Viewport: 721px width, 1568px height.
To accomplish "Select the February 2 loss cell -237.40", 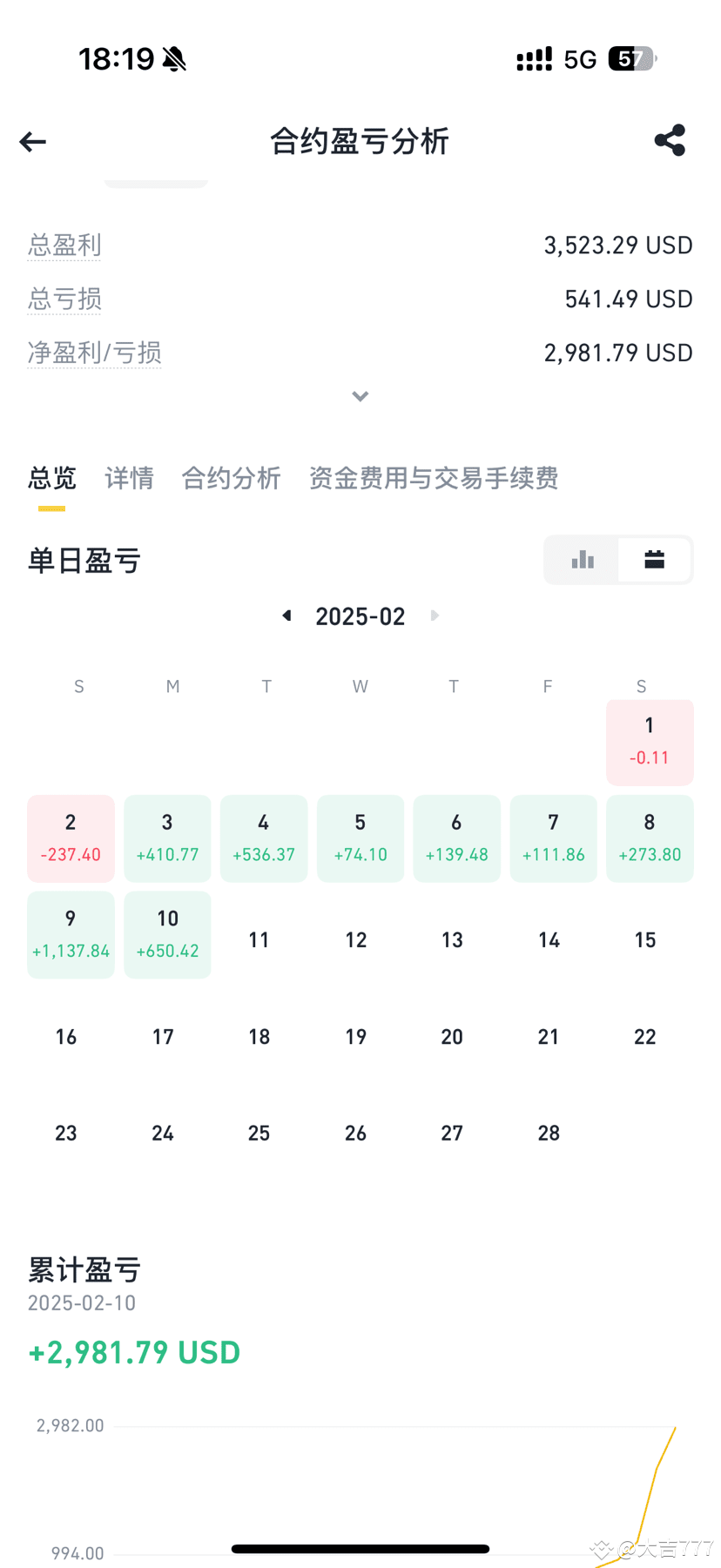I will click(71, 838).
